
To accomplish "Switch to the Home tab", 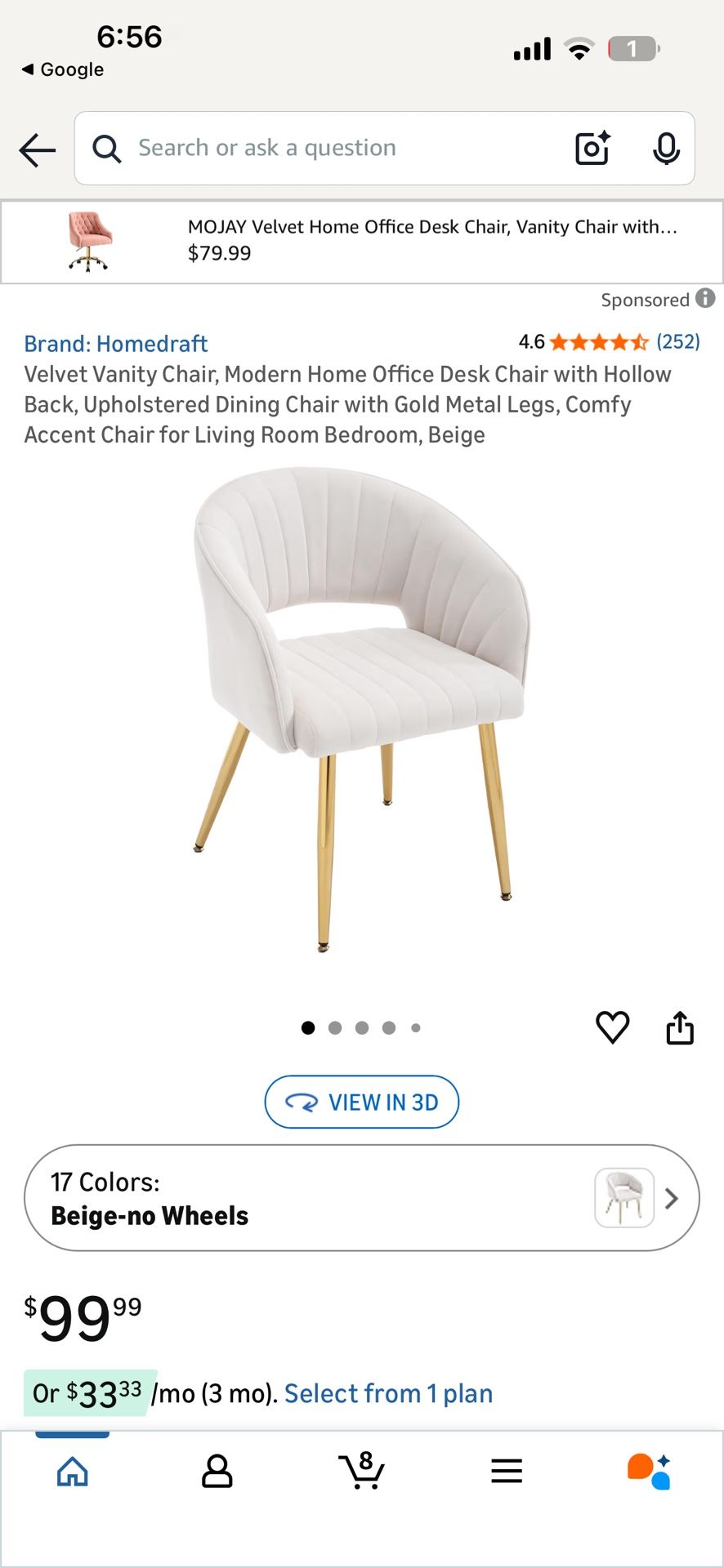I will [73, 1472].
